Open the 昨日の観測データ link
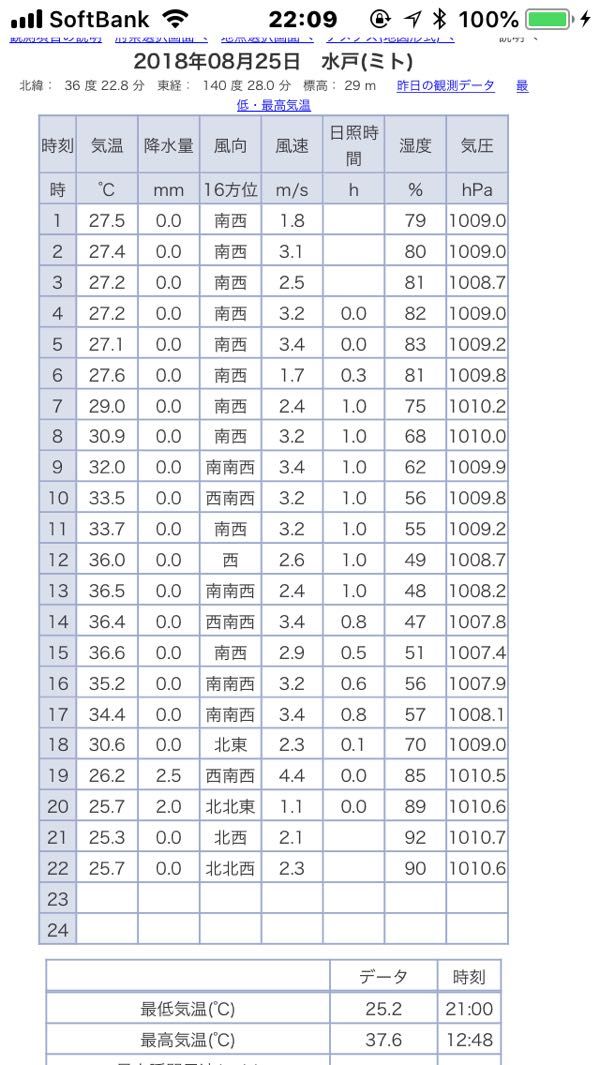 click(x=445, y=86)
